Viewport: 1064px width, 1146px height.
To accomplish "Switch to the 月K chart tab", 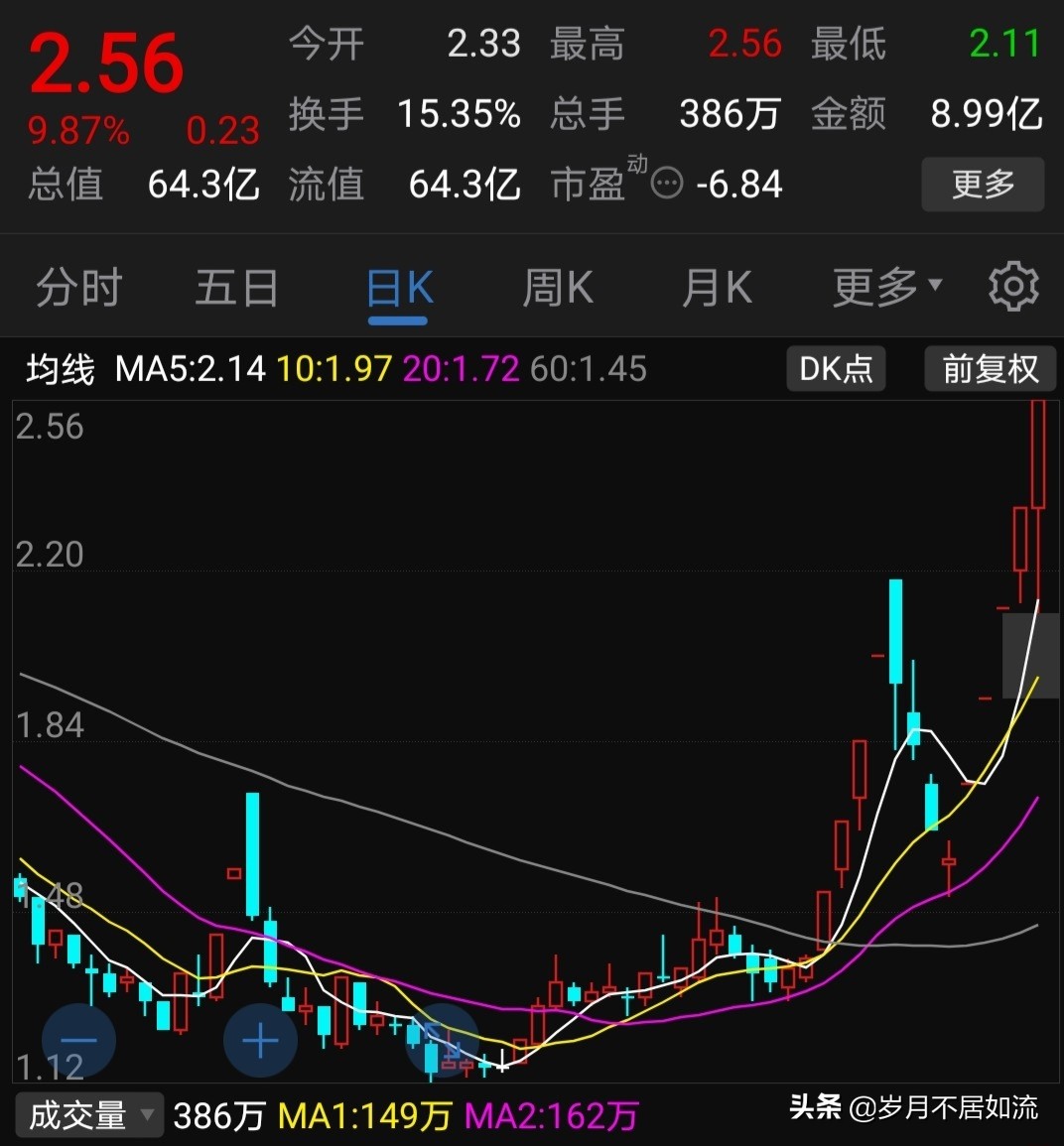I will (717, 289).
